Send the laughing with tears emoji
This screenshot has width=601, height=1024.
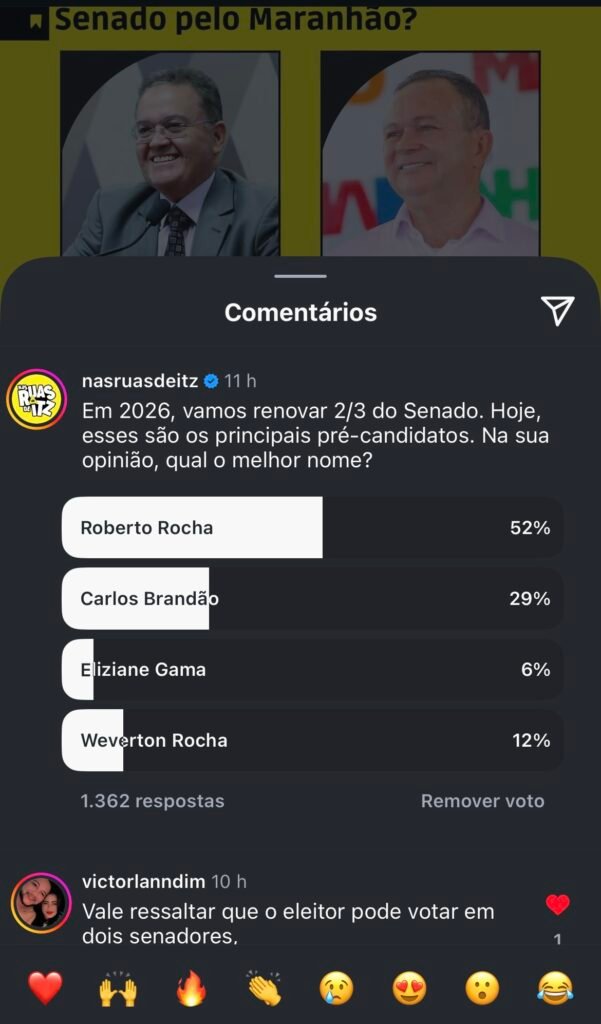pyautogui.click(x=555, y=989)
